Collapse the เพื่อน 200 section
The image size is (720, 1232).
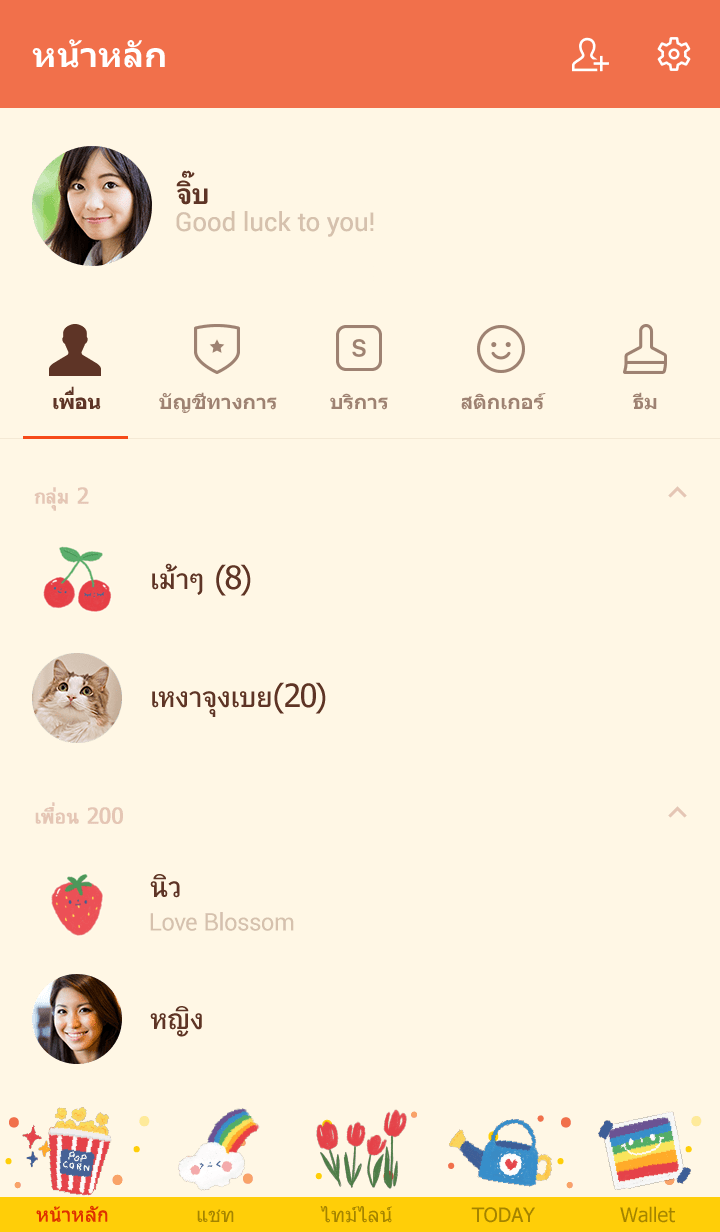pos(677,812)
